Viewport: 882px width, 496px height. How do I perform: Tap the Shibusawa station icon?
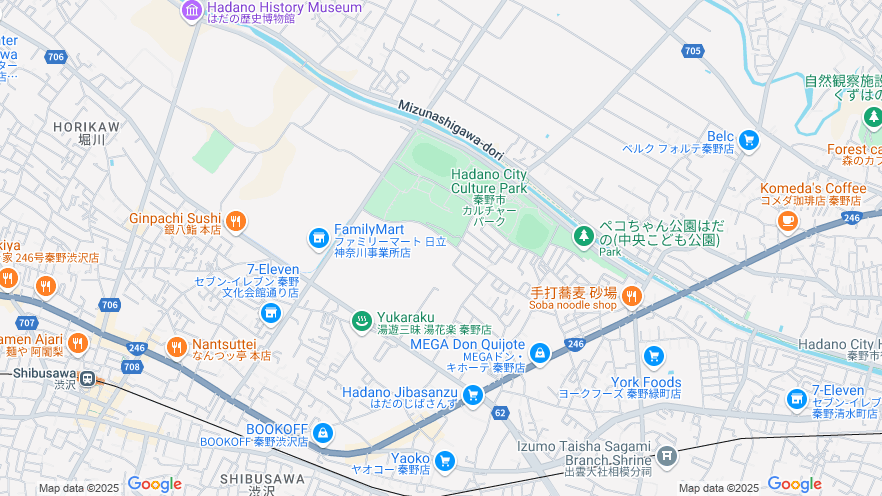(x=88, y=379)
